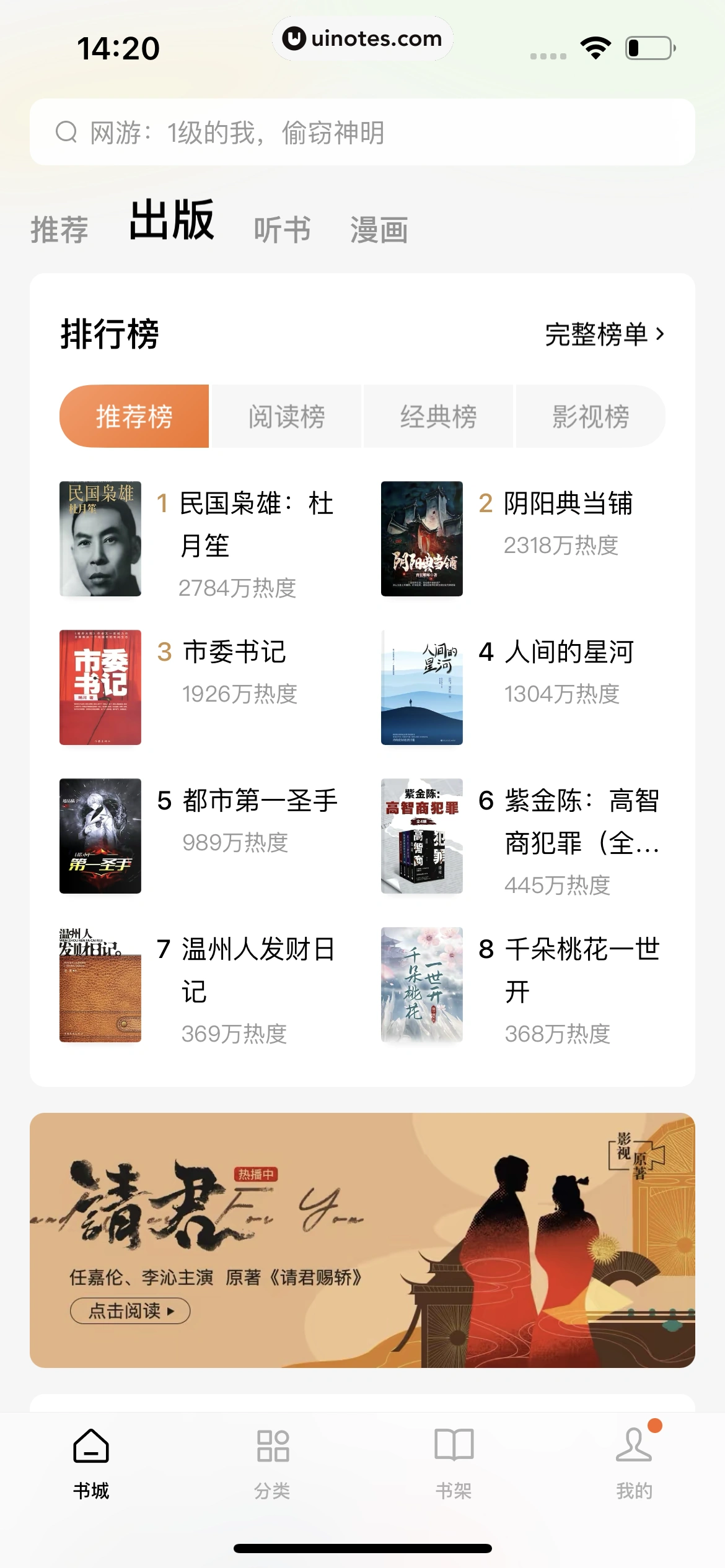Go to the 书架 bottom tab
Screen dimensions: 725x1568
point(454,1463)
